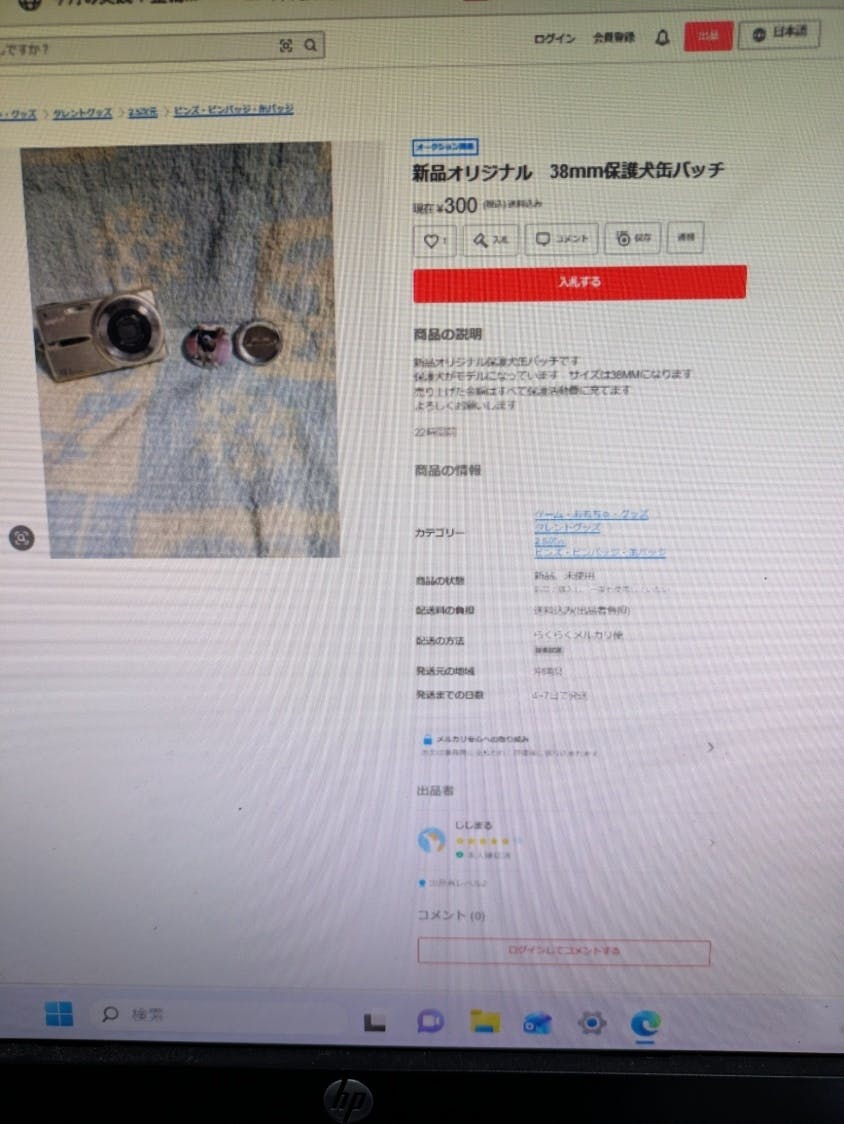The height and width of the screenshot is (1124, 844).
Task: Open the image search camera icon
Action: click(x=286, y=45)
